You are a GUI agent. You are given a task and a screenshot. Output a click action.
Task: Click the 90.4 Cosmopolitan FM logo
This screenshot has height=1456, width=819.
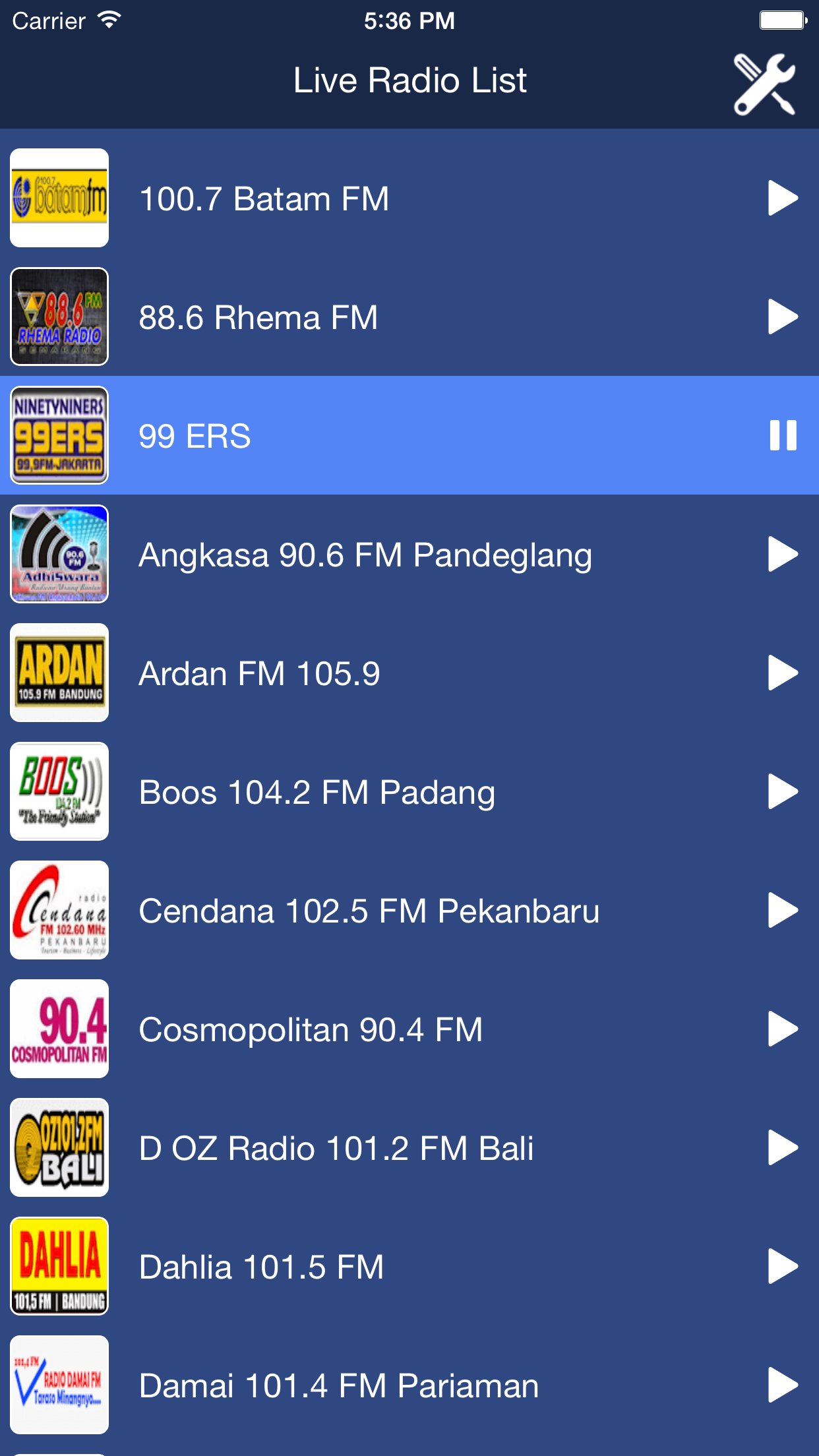coord(59,1029)
